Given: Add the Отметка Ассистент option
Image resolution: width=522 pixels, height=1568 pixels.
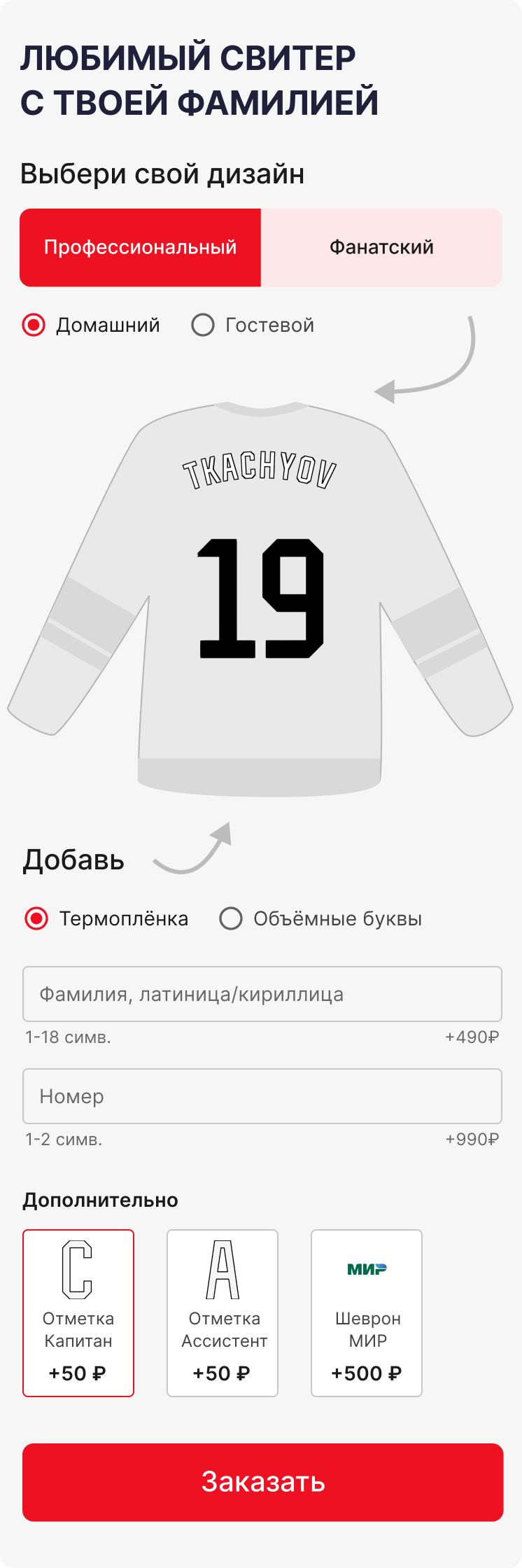Looking at the screenshot, I should click(x=223, y=1313).
